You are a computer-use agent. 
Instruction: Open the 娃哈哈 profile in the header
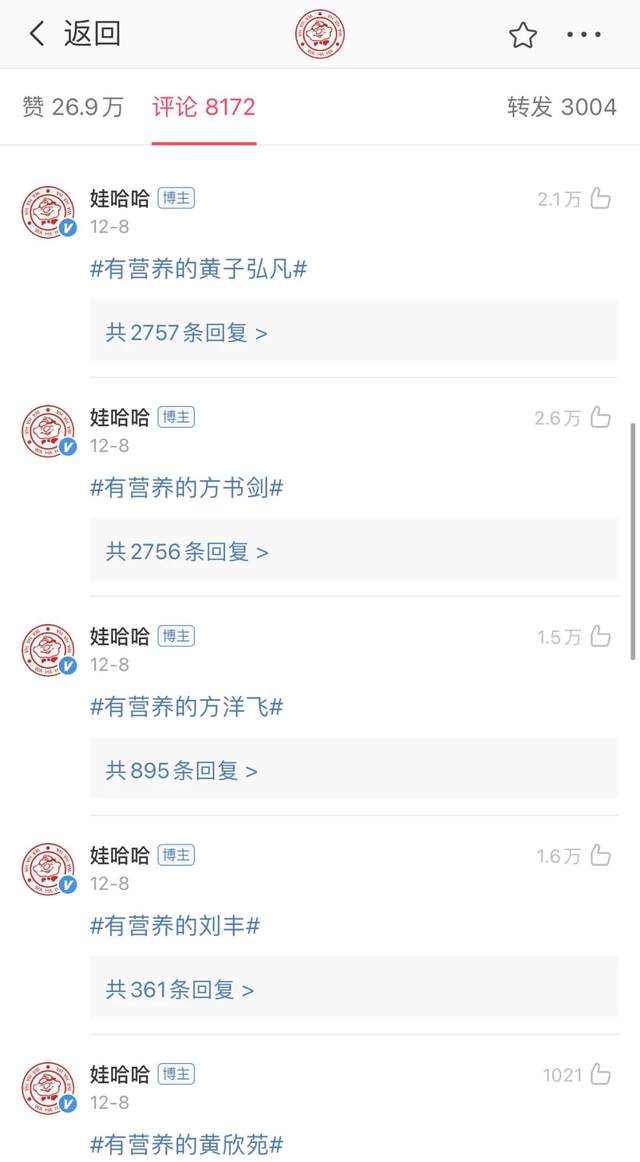pyautogui.click(x=319, y=35)
